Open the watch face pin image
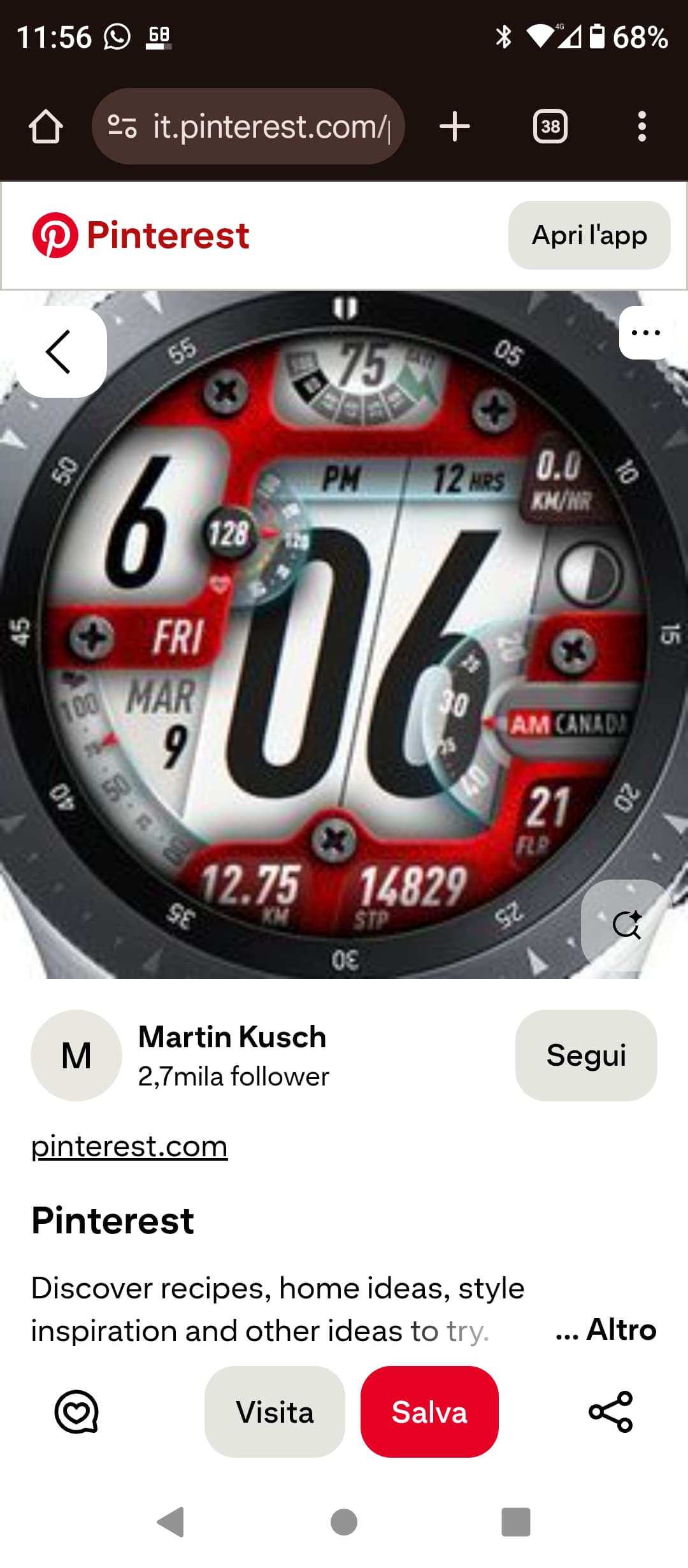Screen dimensions: 688x1568 (x=344, y=634)
